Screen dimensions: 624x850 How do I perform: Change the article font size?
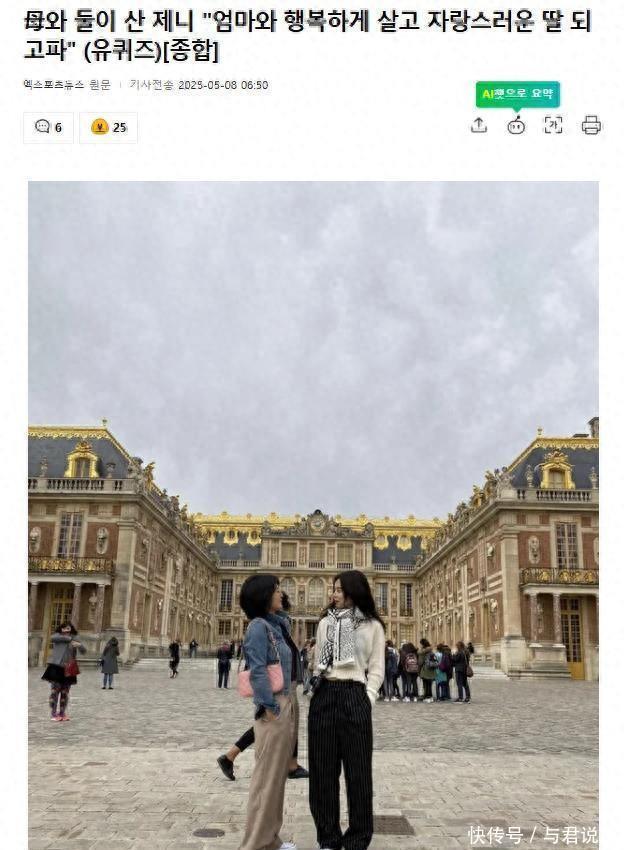[x=553, y=125]
